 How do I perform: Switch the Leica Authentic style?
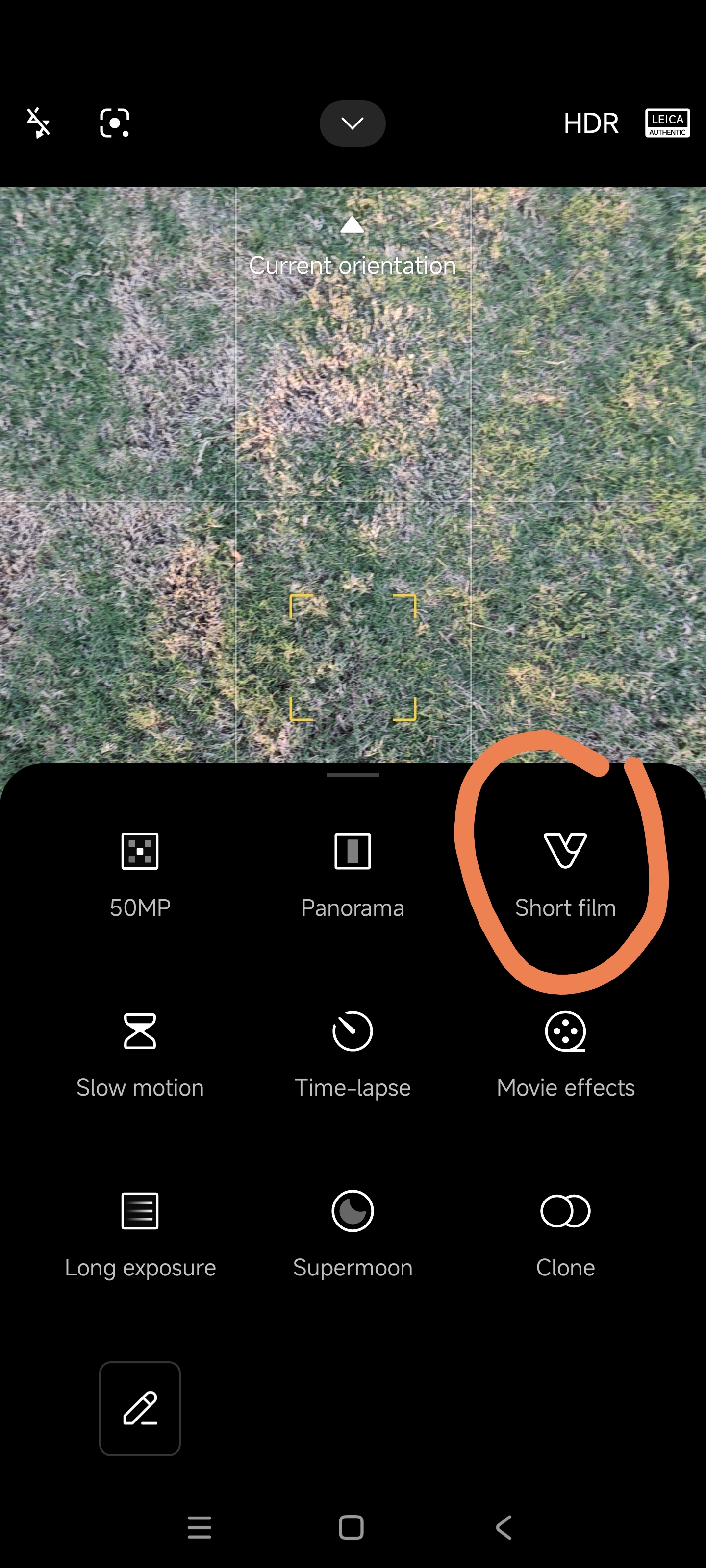click(x=668, y=123)
